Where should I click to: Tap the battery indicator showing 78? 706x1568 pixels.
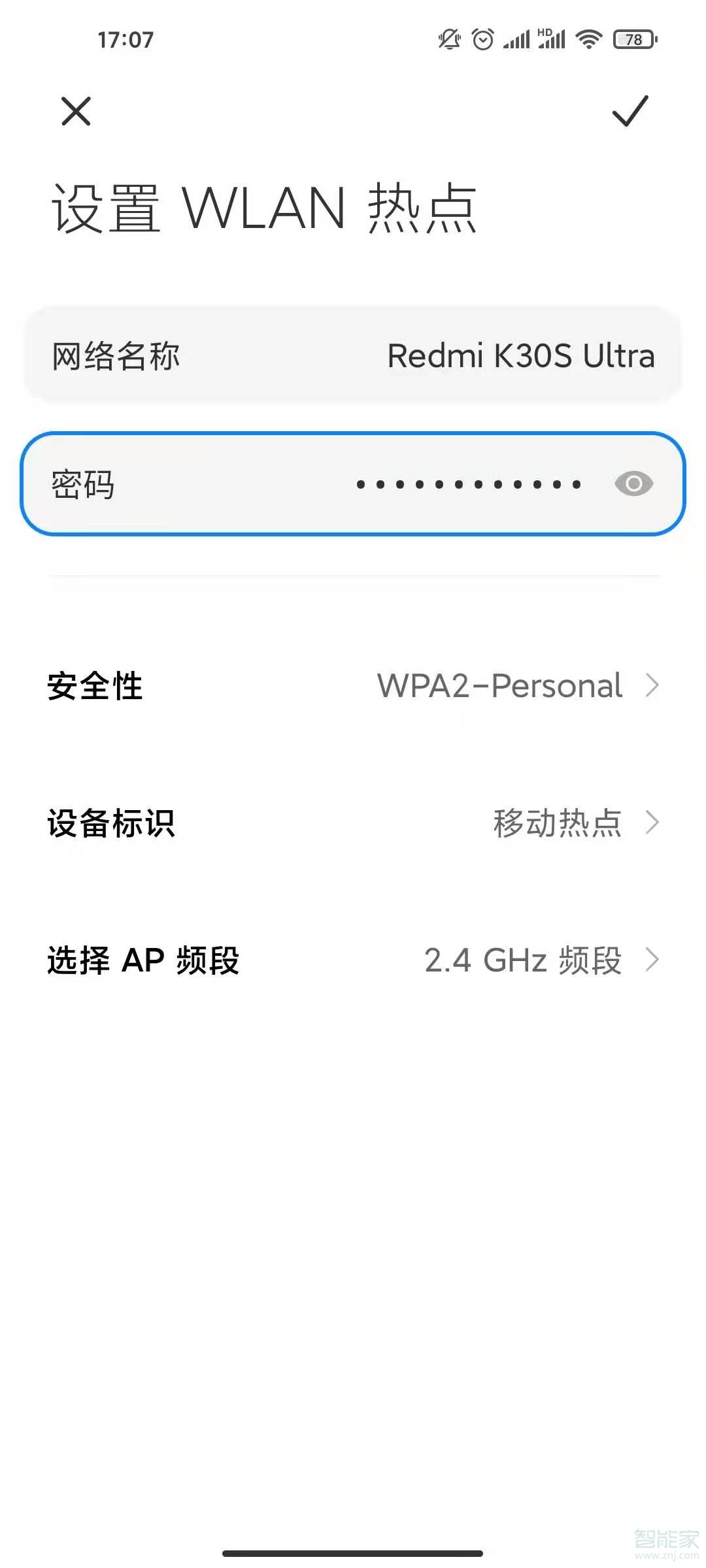point(631,39)
